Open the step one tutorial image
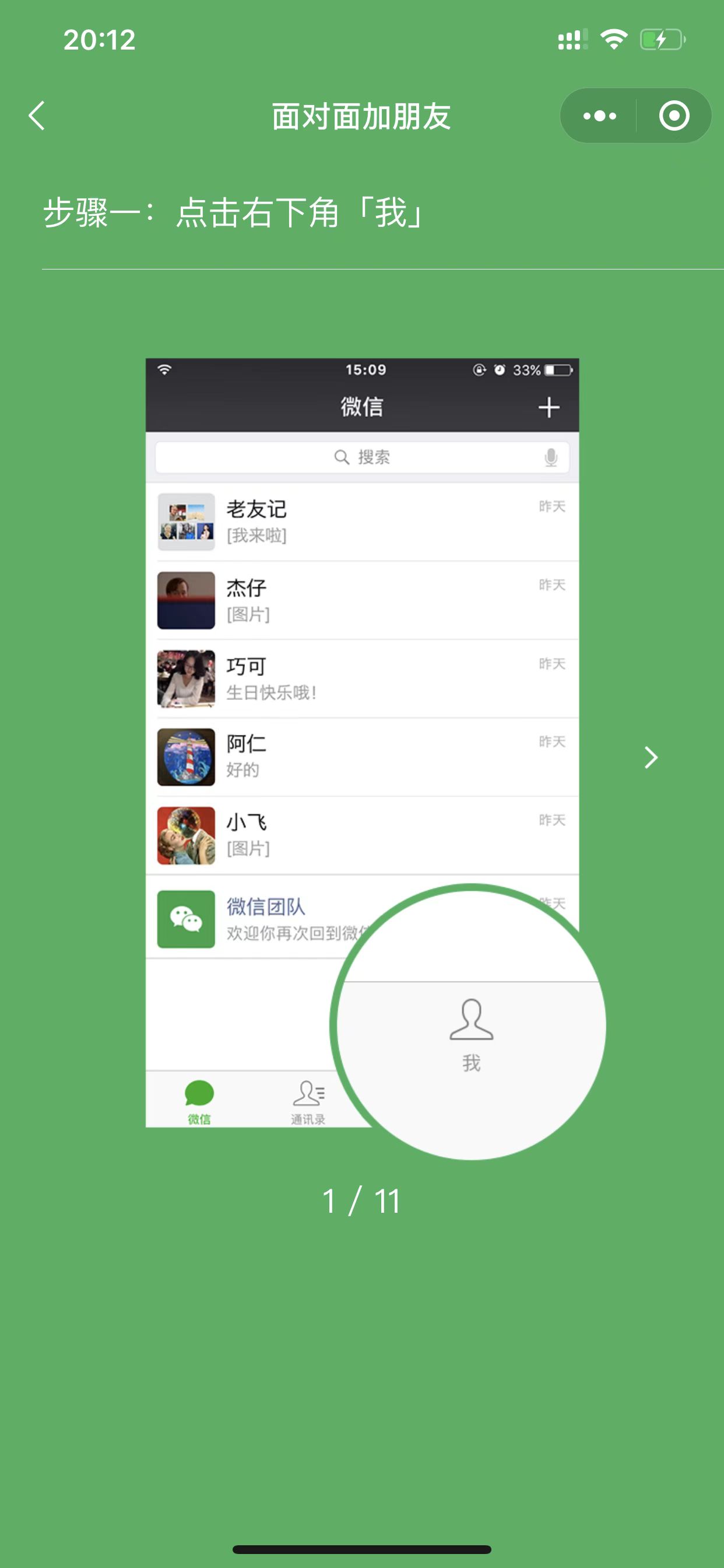The width and height of the screenshot is (724, 1568). pyautogui.click(x=375, y=758)
